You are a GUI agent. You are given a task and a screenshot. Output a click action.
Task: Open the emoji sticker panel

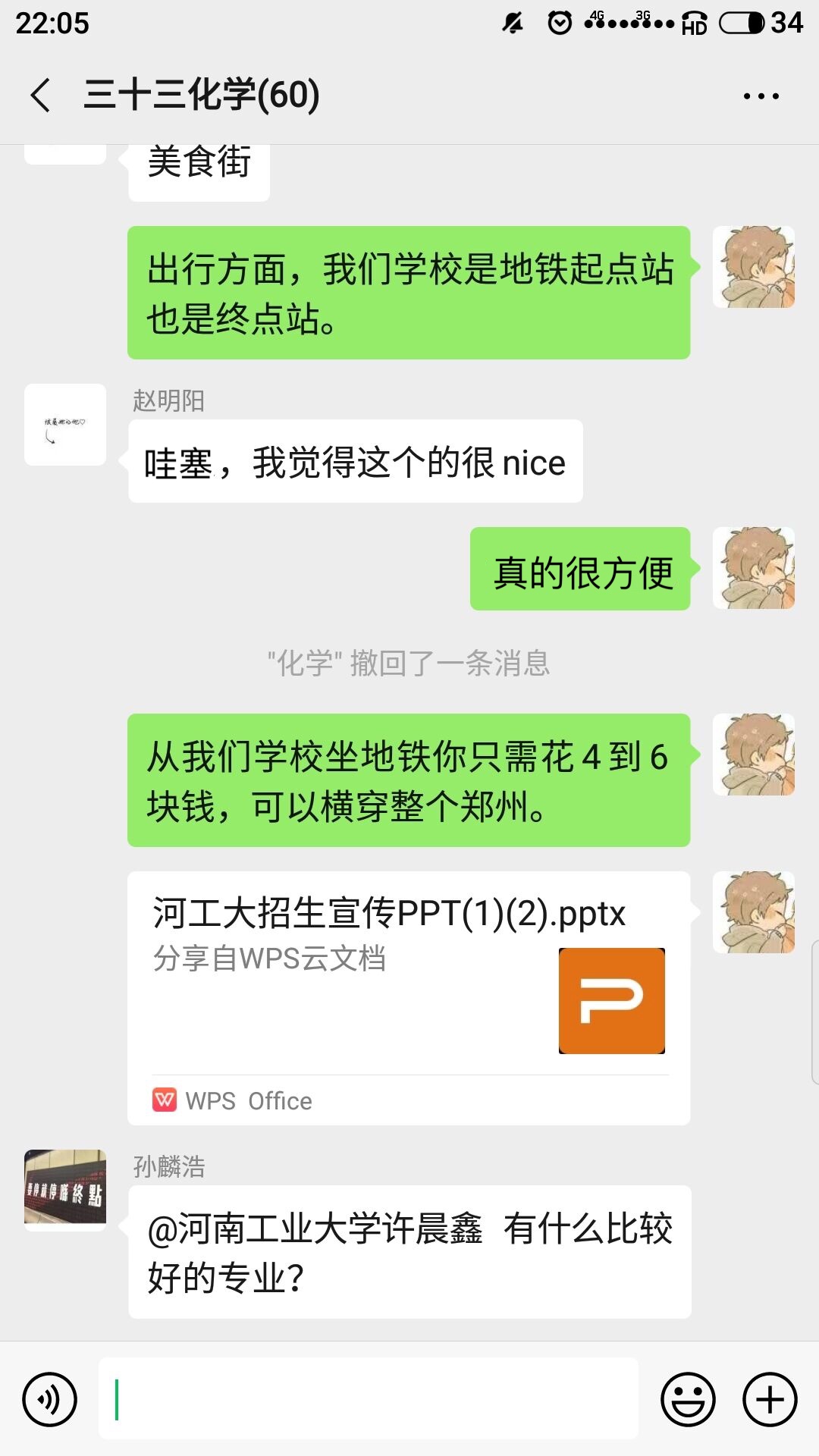pos(688,1399)
